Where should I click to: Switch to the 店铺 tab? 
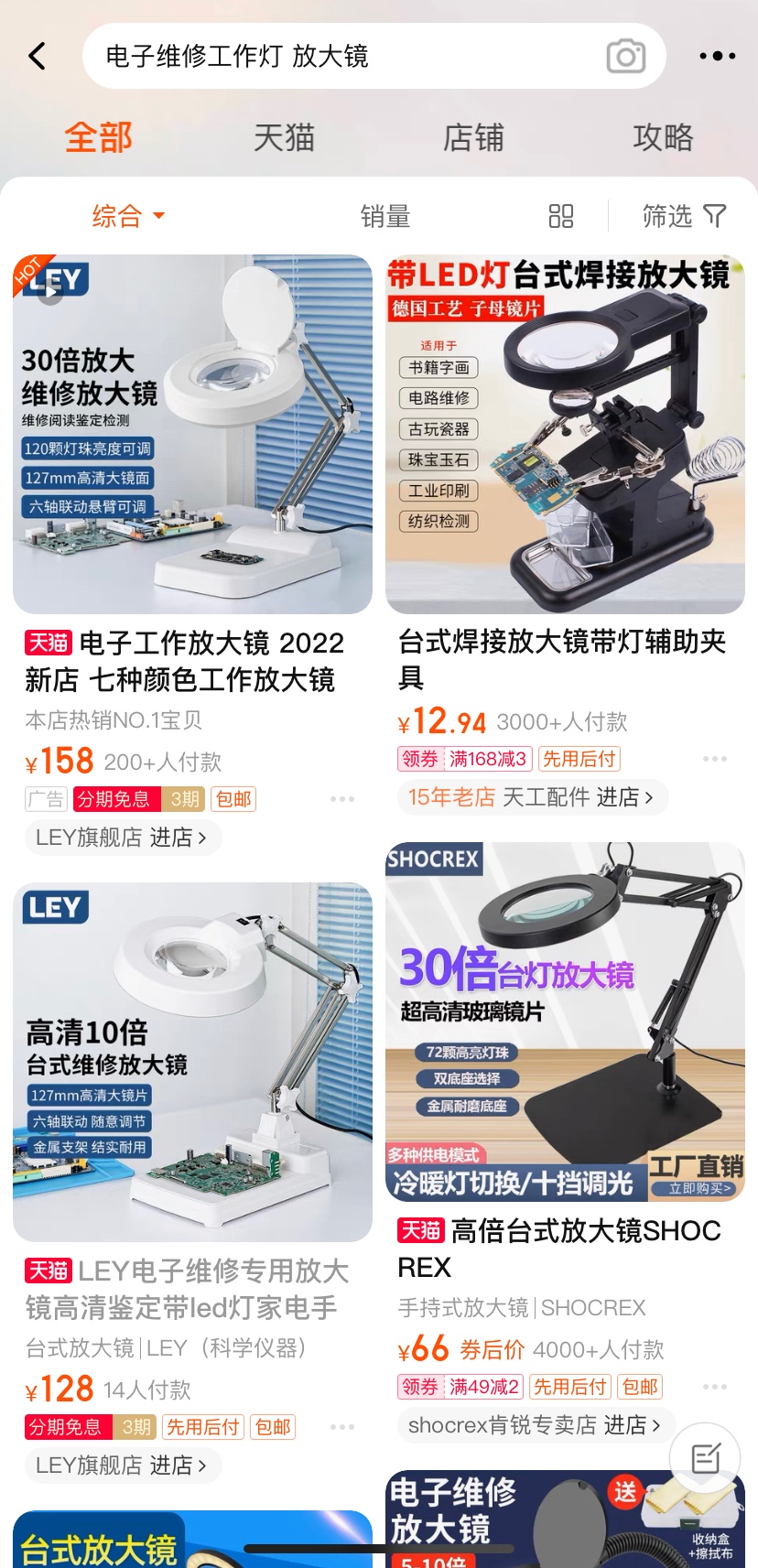click(473, 137)
